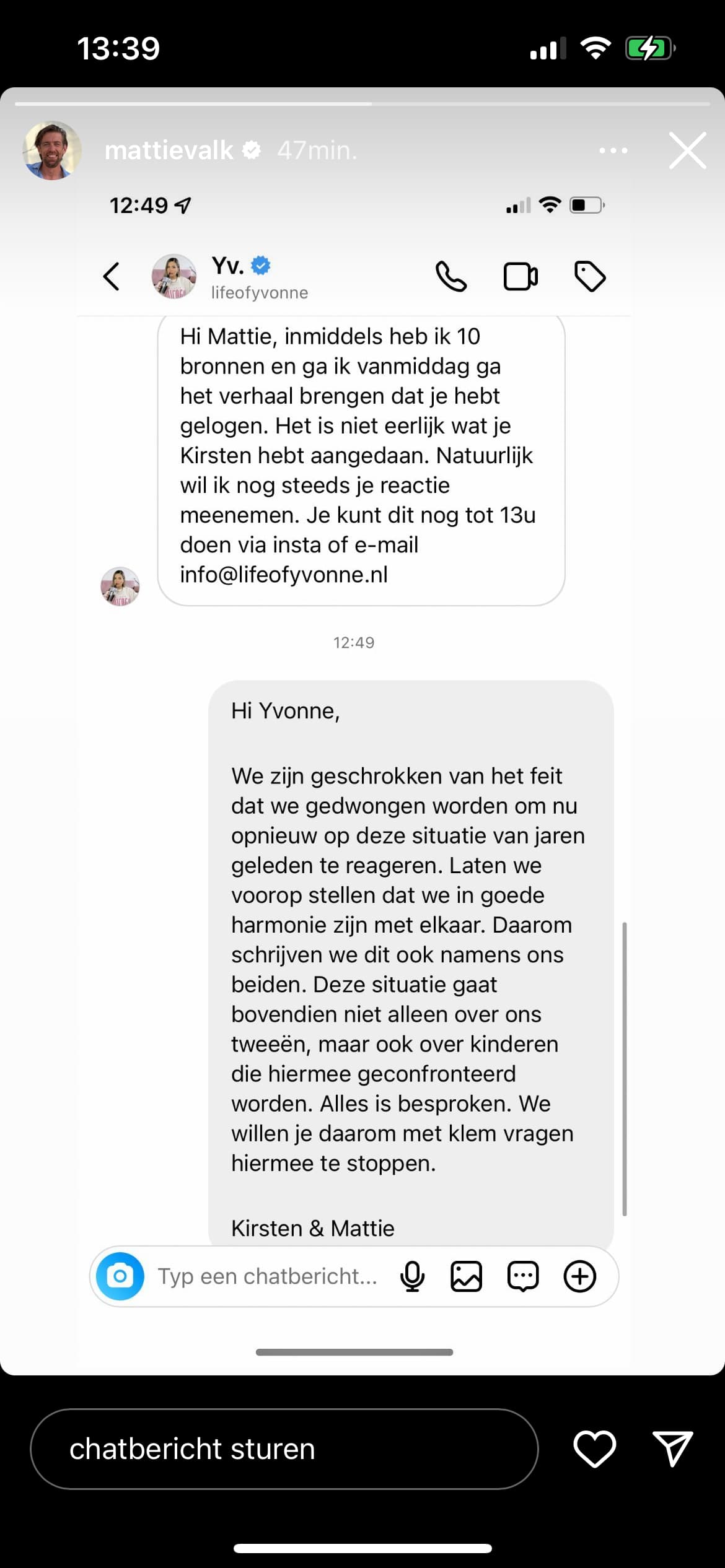Image resolution: width=725 pixels, height=1568 pixels.
Task: Share the story via paper plane icon
Action: tap(673, 1449)
